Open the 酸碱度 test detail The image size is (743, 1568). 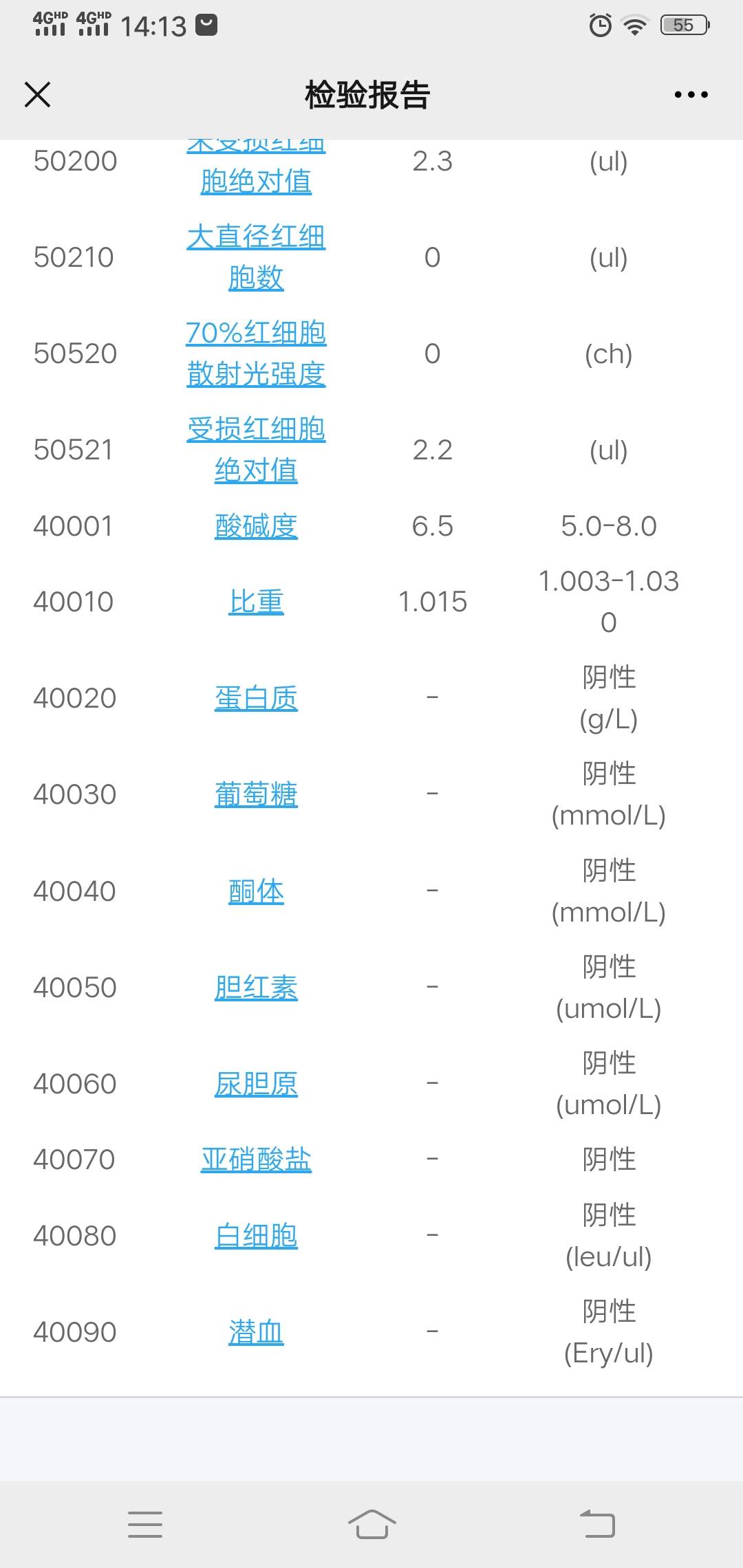[257, 526]
